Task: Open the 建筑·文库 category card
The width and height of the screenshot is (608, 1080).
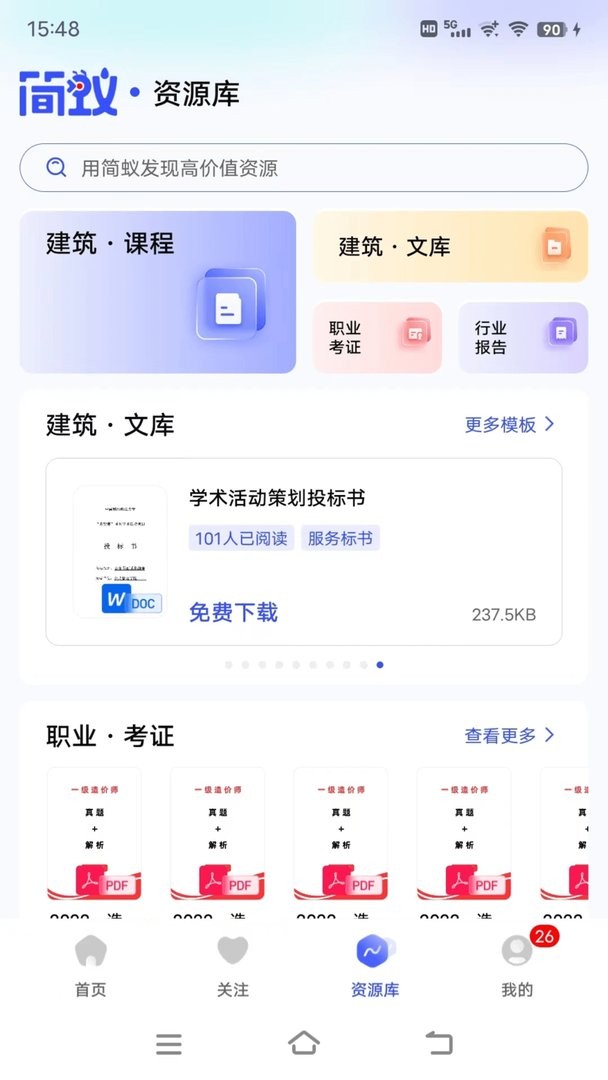Action: [450, 247]
